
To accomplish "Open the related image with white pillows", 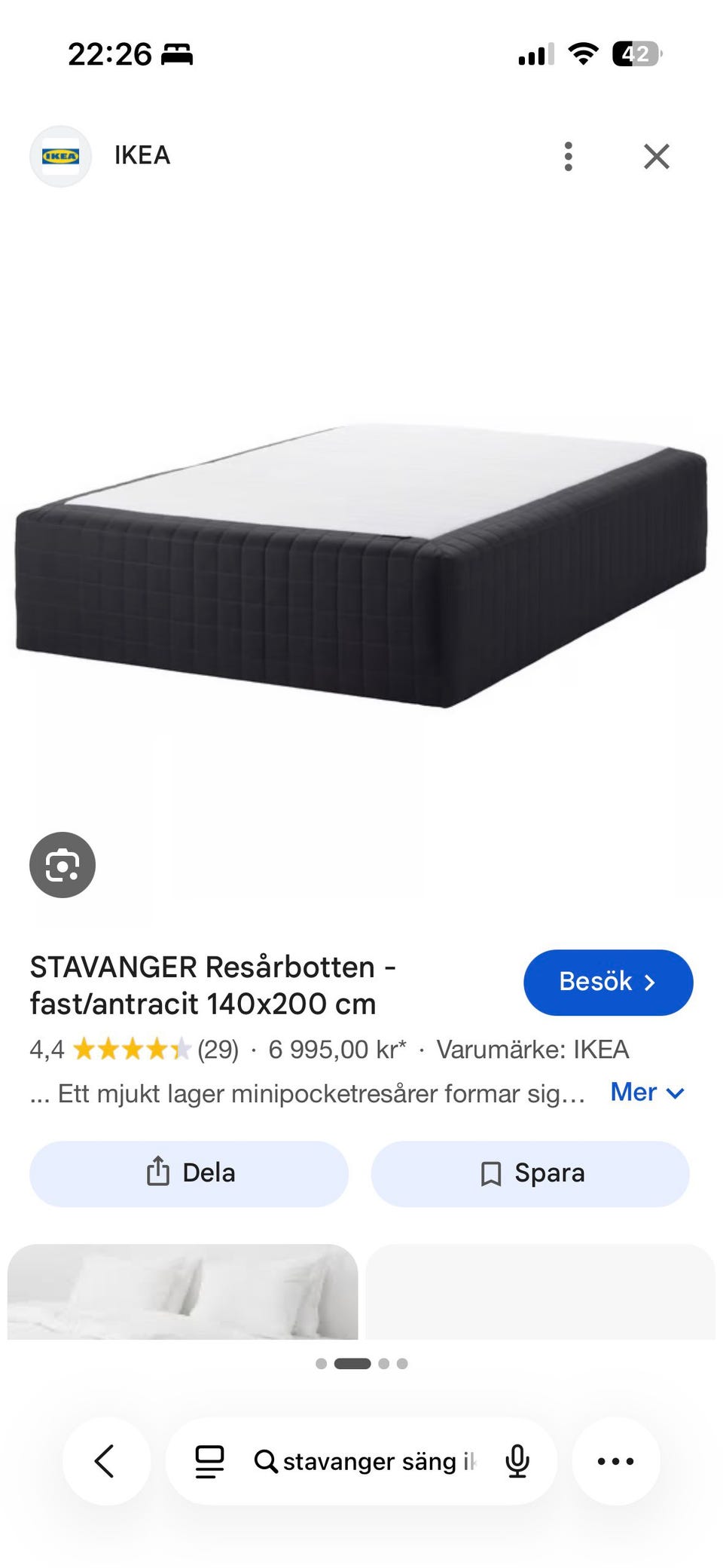I will (182, 1291).
